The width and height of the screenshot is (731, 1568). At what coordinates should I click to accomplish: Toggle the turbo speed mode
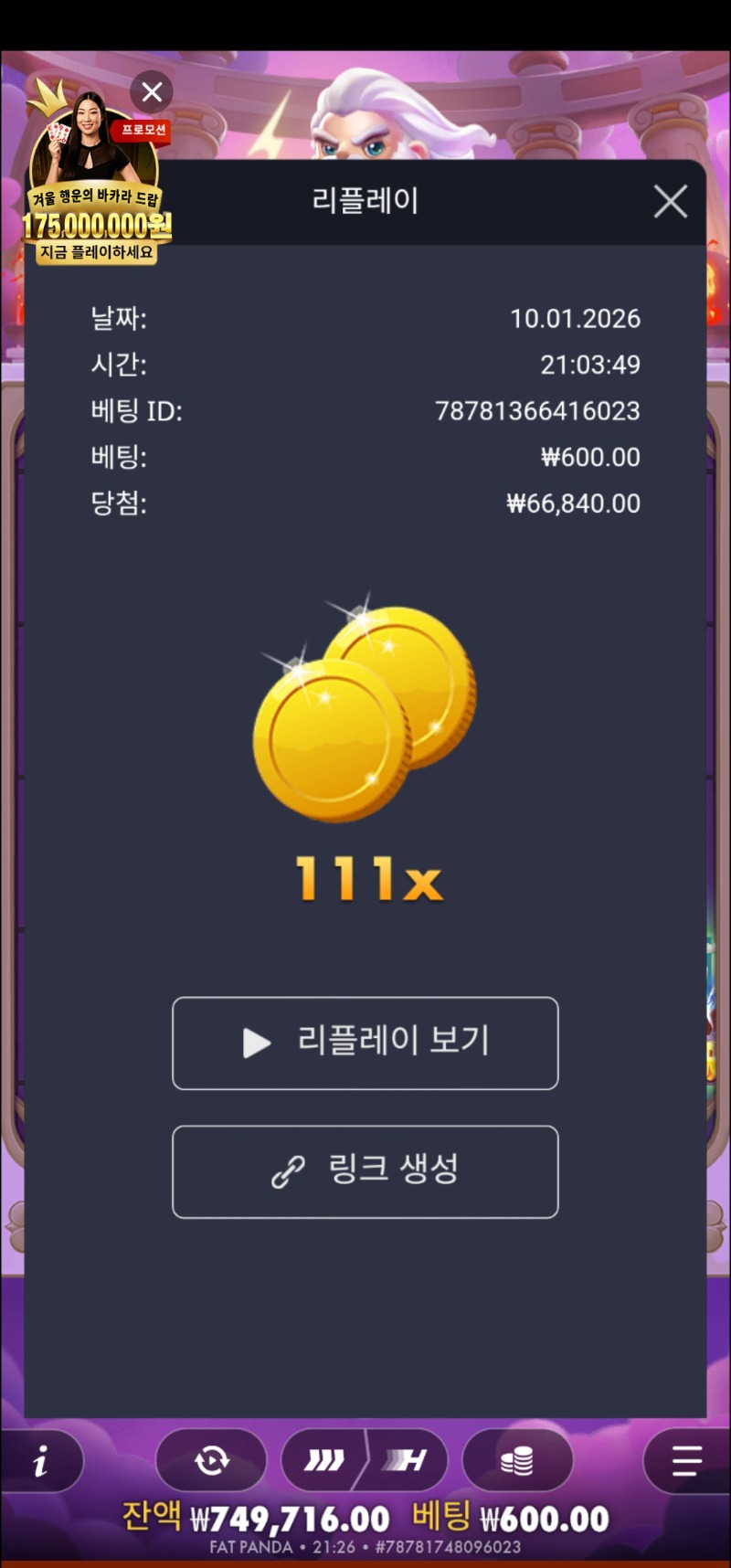(x=365, y=1461)
